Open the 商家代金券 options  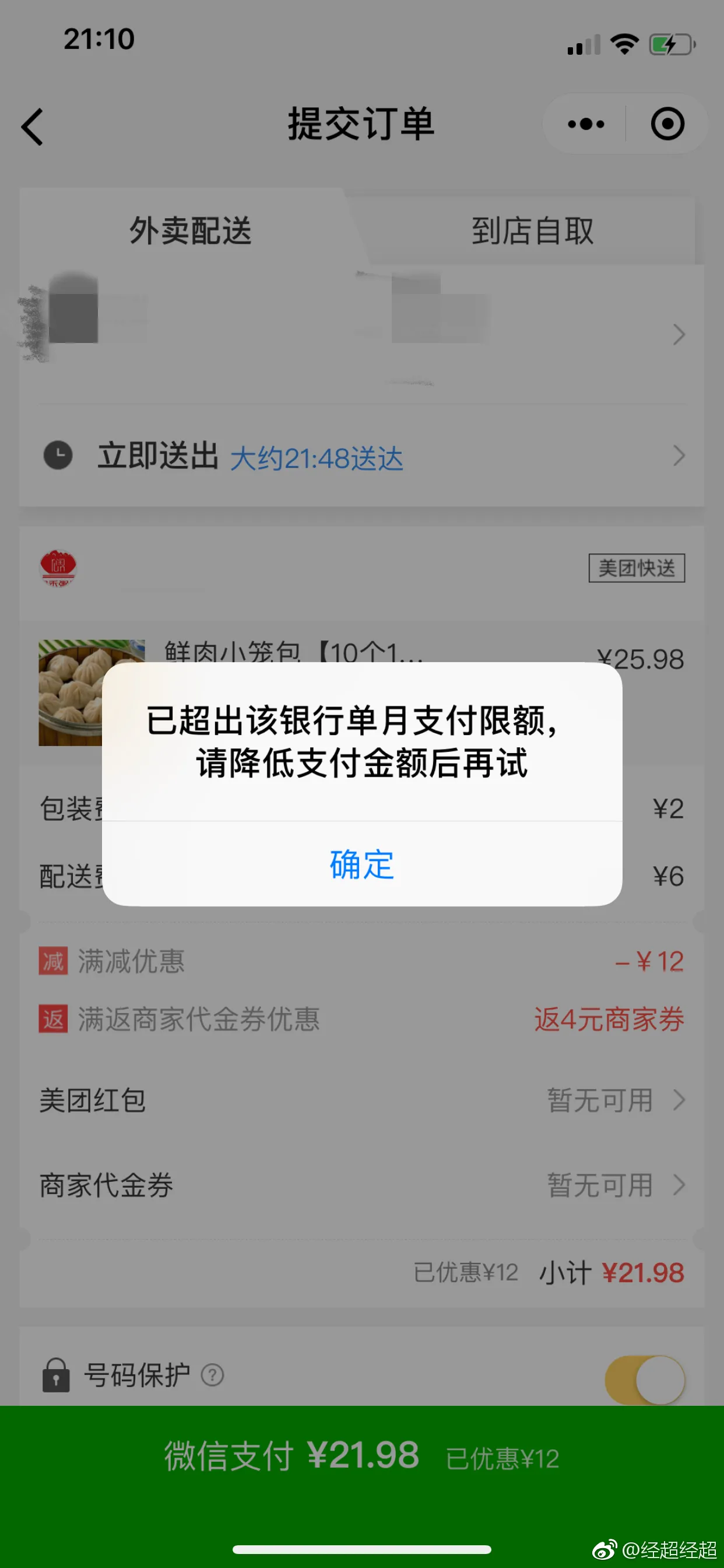[680, 1184]
